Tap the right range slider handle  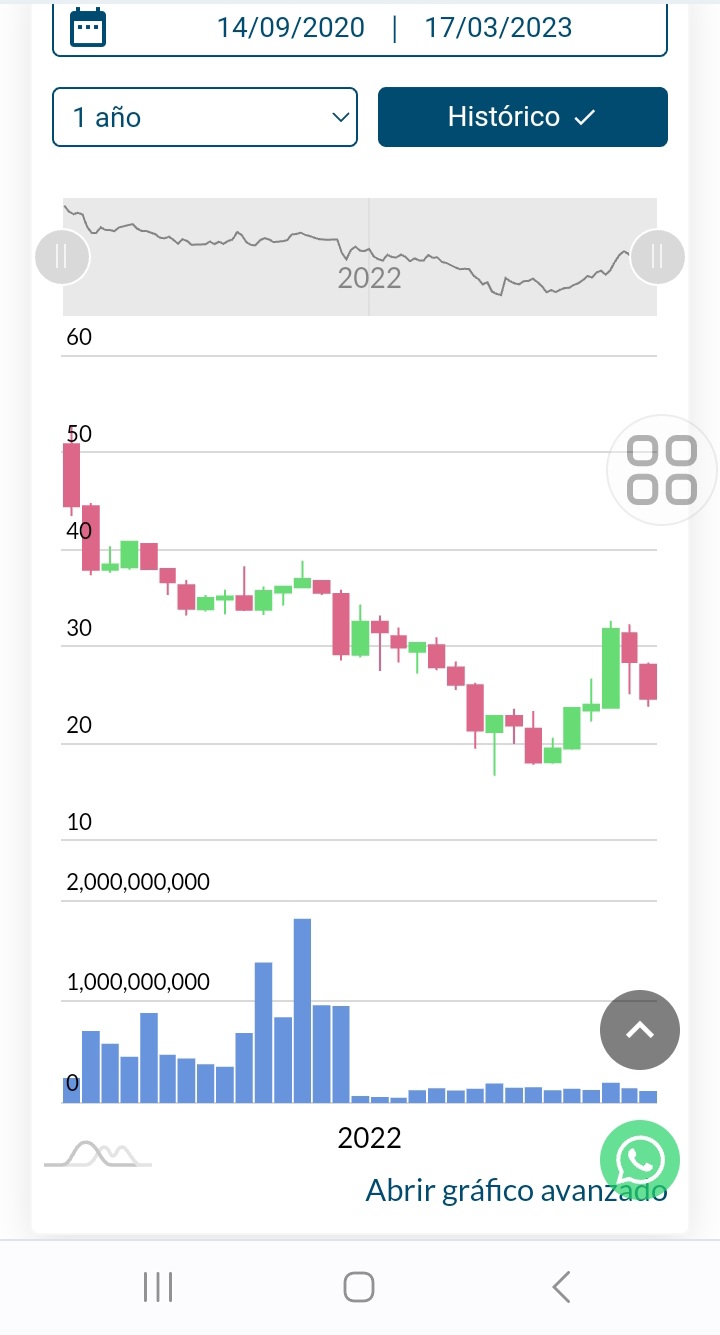(x=657, y=256)
